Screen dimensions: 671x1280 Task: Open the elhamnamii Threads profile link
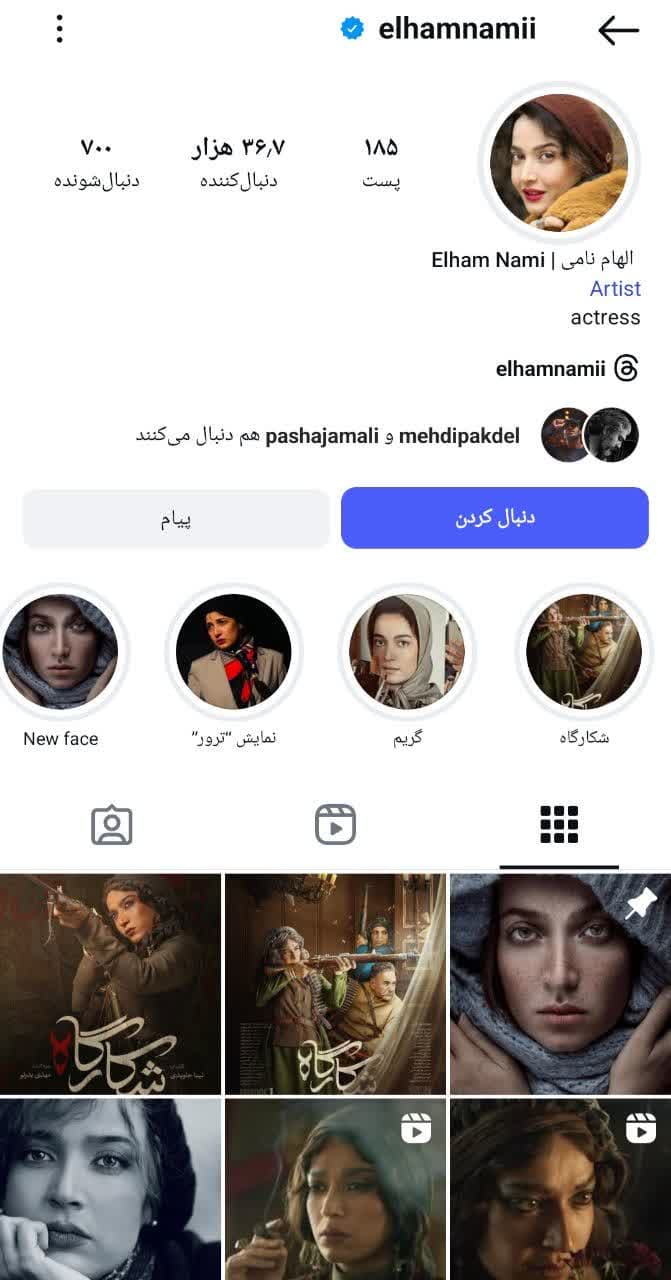click(567, 368)
